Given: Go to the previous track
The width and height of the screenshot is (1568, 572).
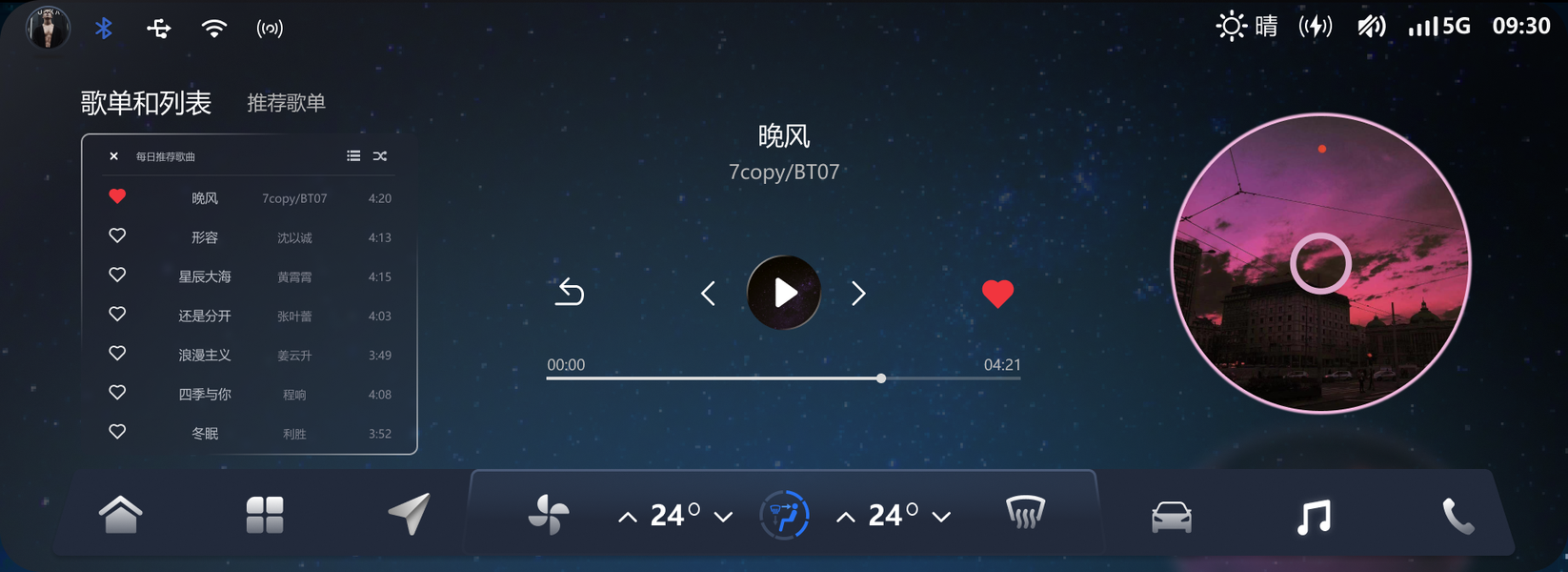Looking at the screenshot, I should [708, 294].
